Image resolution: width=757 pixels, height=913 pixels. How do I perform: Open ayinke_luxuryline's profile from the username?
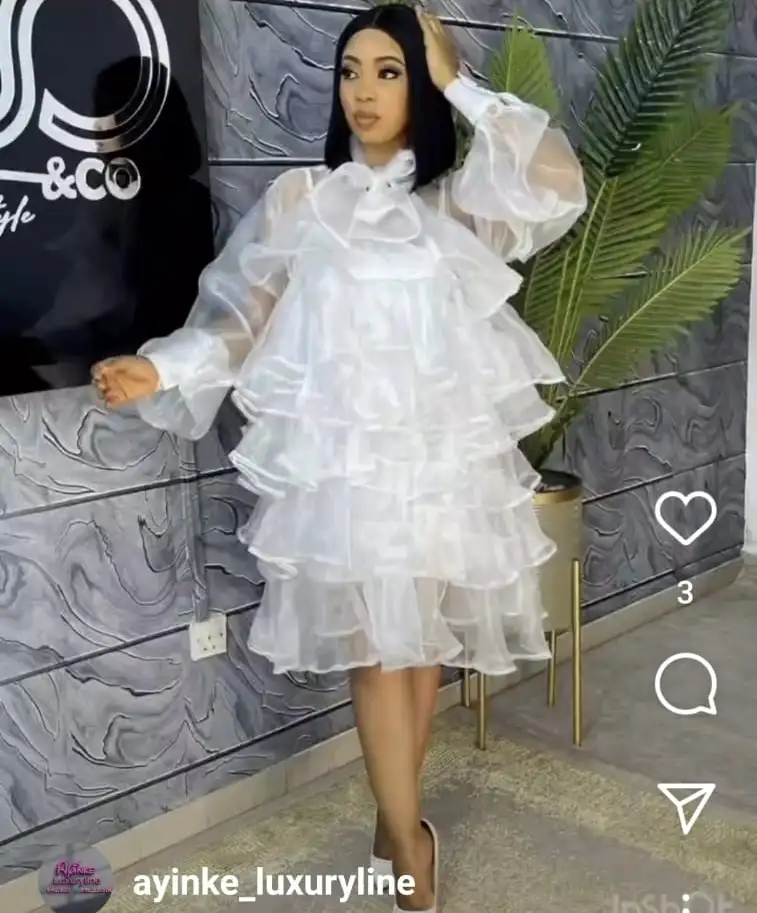(x=273, y=883)
